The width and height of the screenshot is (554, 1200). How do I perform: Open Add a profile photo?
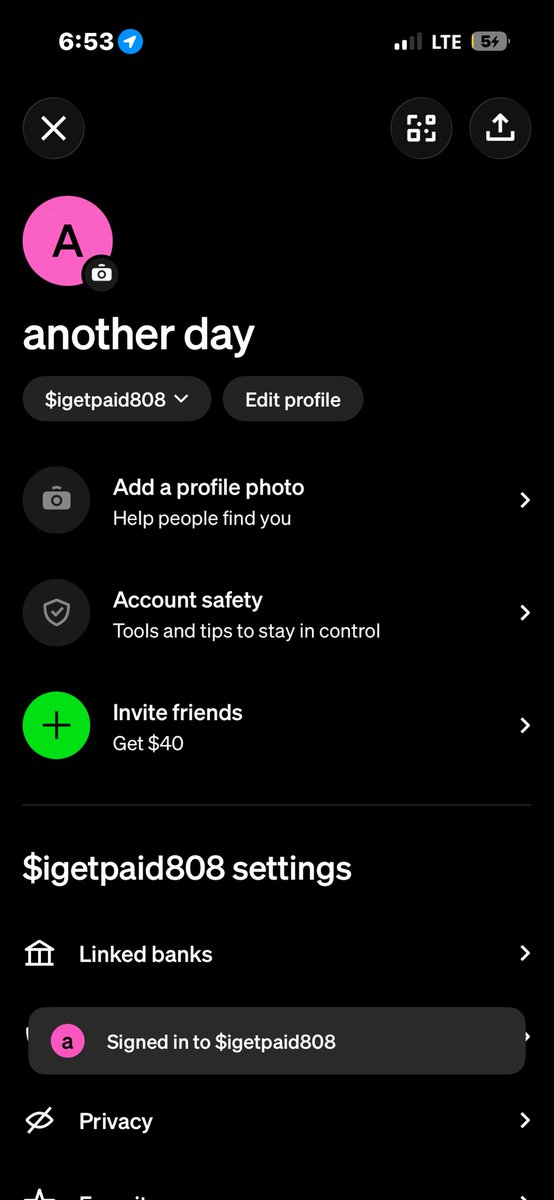(x=277, y=500)
